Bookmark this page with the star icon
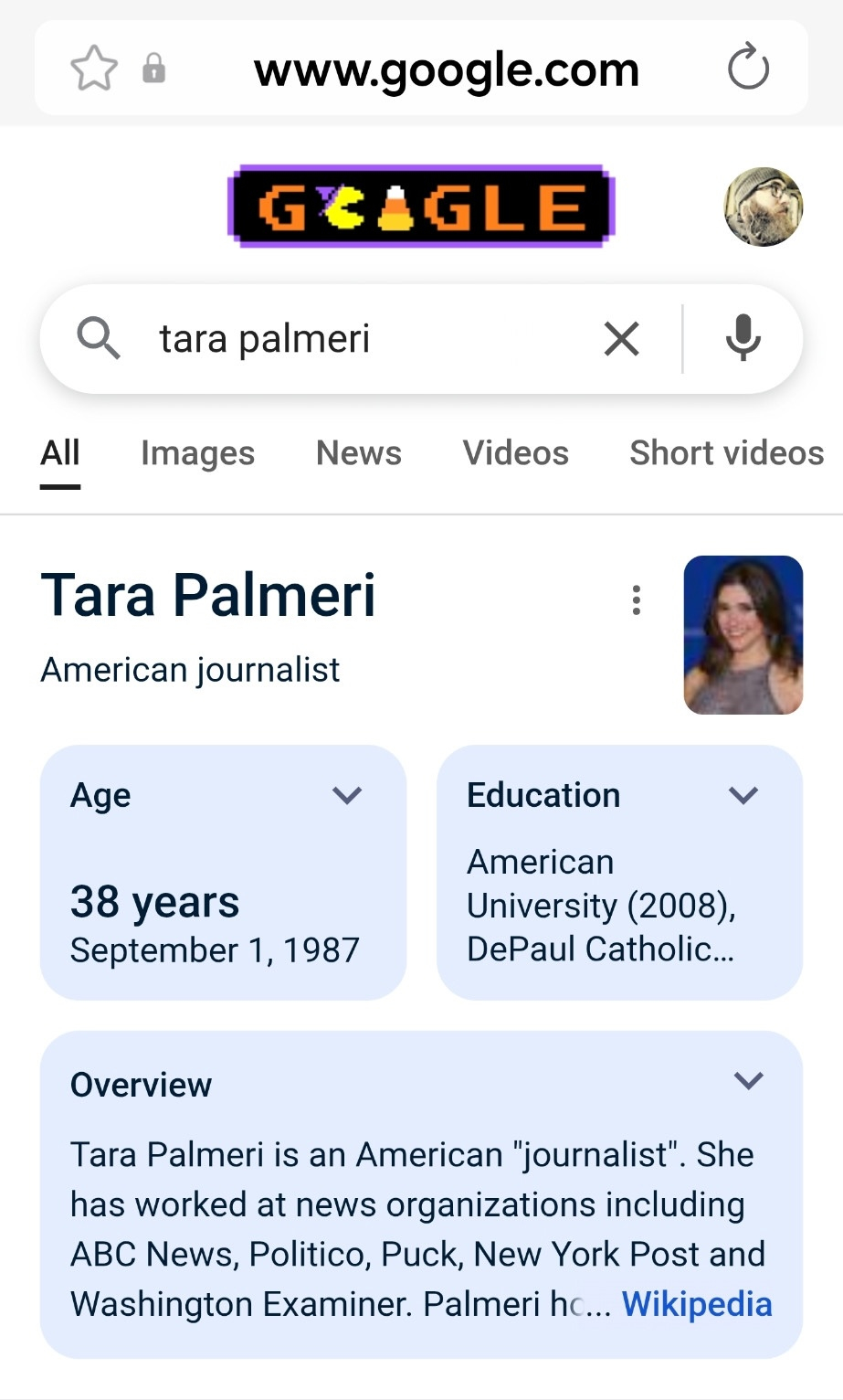The image size is (843, 1400). [94, 69]
